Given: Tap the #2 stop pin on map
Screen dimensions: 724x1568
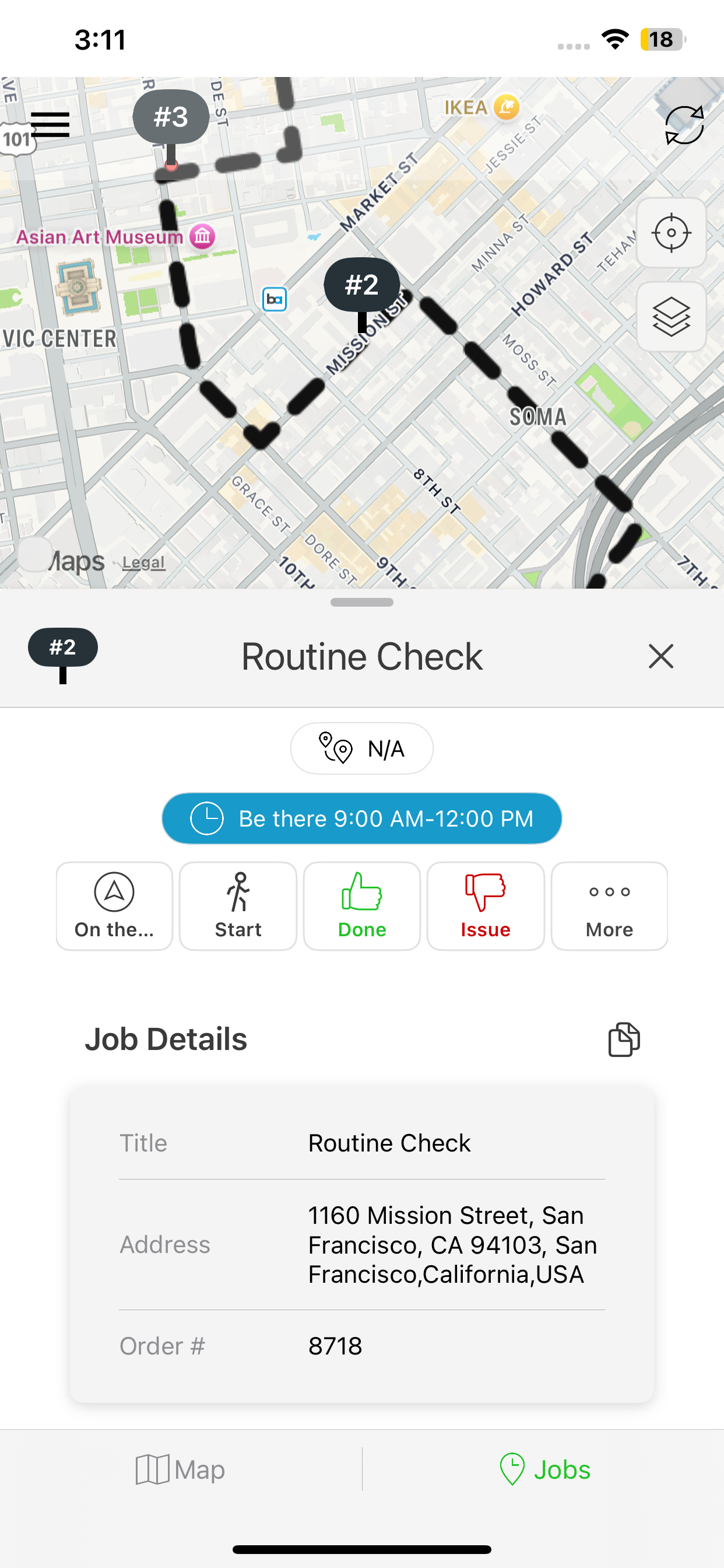Looking at the screenshot, I should [x=362, y=285].
